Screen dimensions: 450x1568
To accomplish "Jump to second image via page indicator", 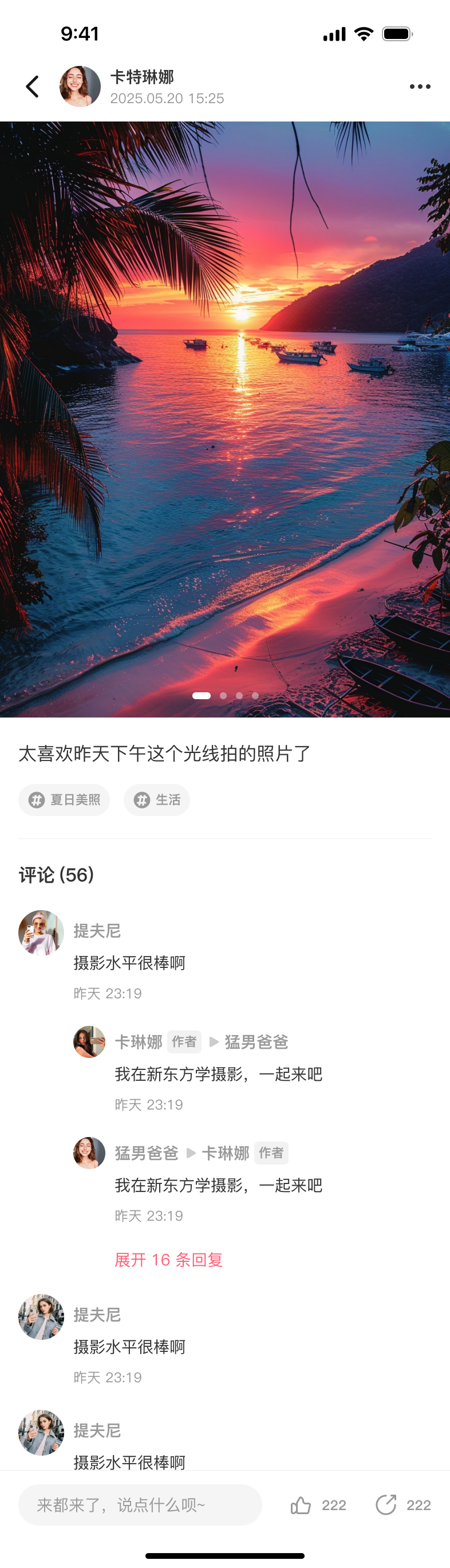I will click(223, 696).
